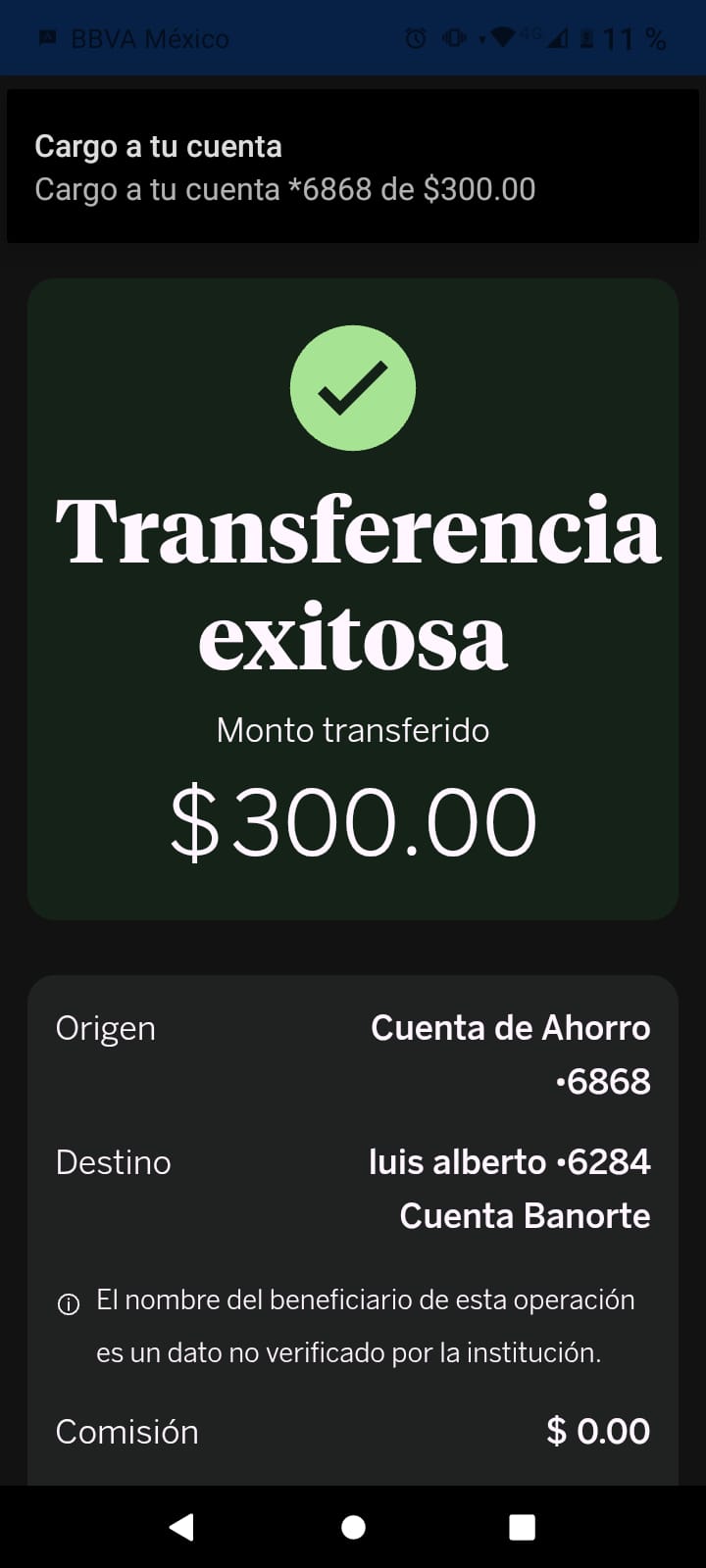Open recent apps overview
This screenshot has width=706, height=1568.
(x=523, y=1527)
